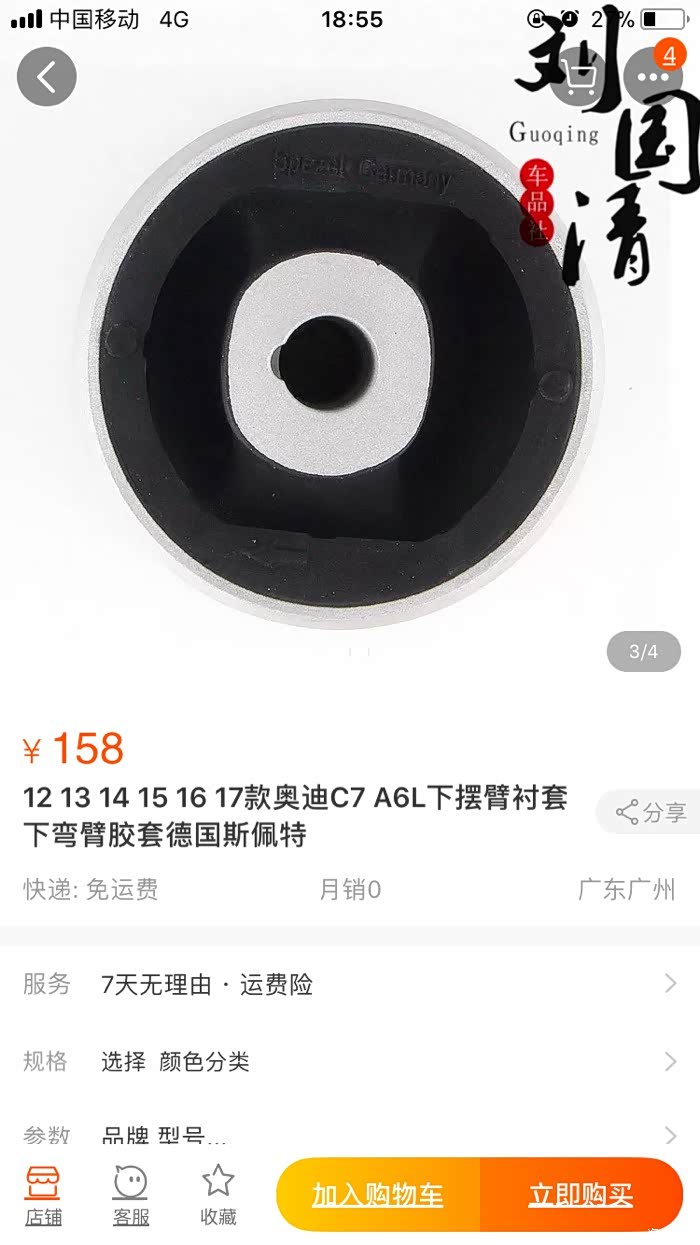Expand the 参数 品牌 型号 row
The image size is (700, 1245).
[x=350, y=1136]
